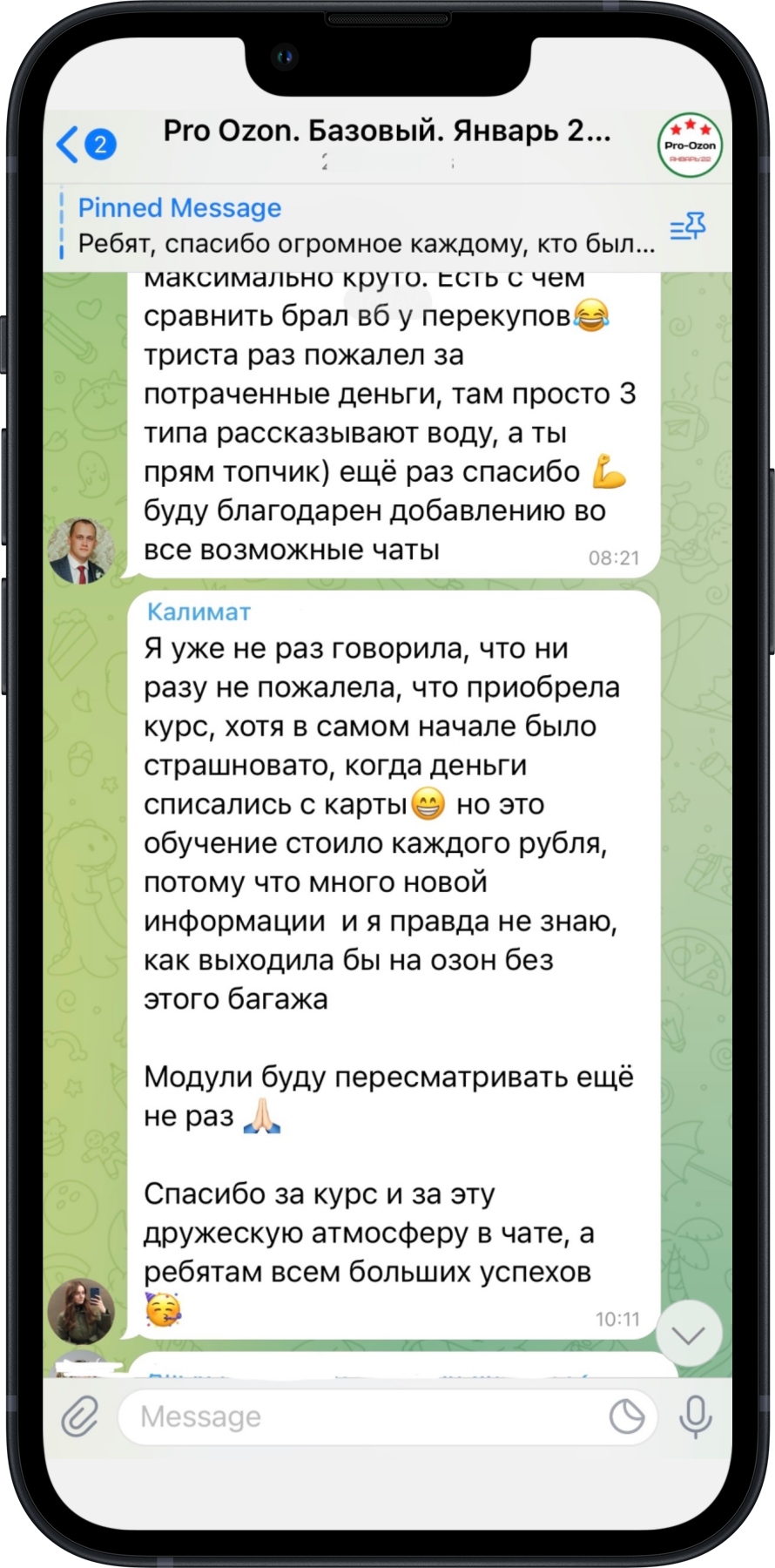Viewport: 775px width, 1568px height.
Task: Open the Pro Ozon group info from the title
Action: tap(387, 132)
